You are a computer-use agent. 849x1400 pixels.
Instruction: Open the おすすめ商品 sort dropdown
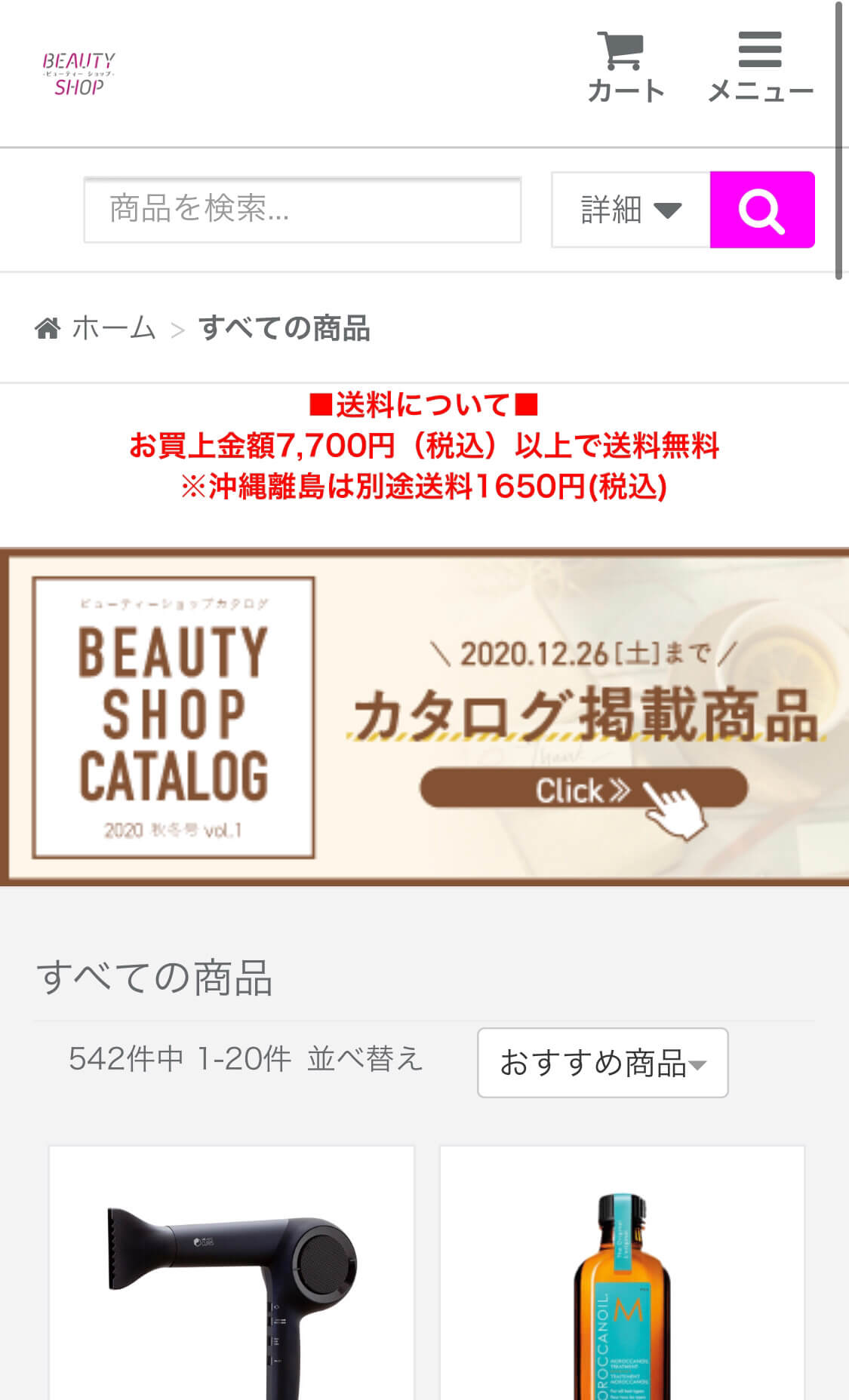pos(602,1062)
